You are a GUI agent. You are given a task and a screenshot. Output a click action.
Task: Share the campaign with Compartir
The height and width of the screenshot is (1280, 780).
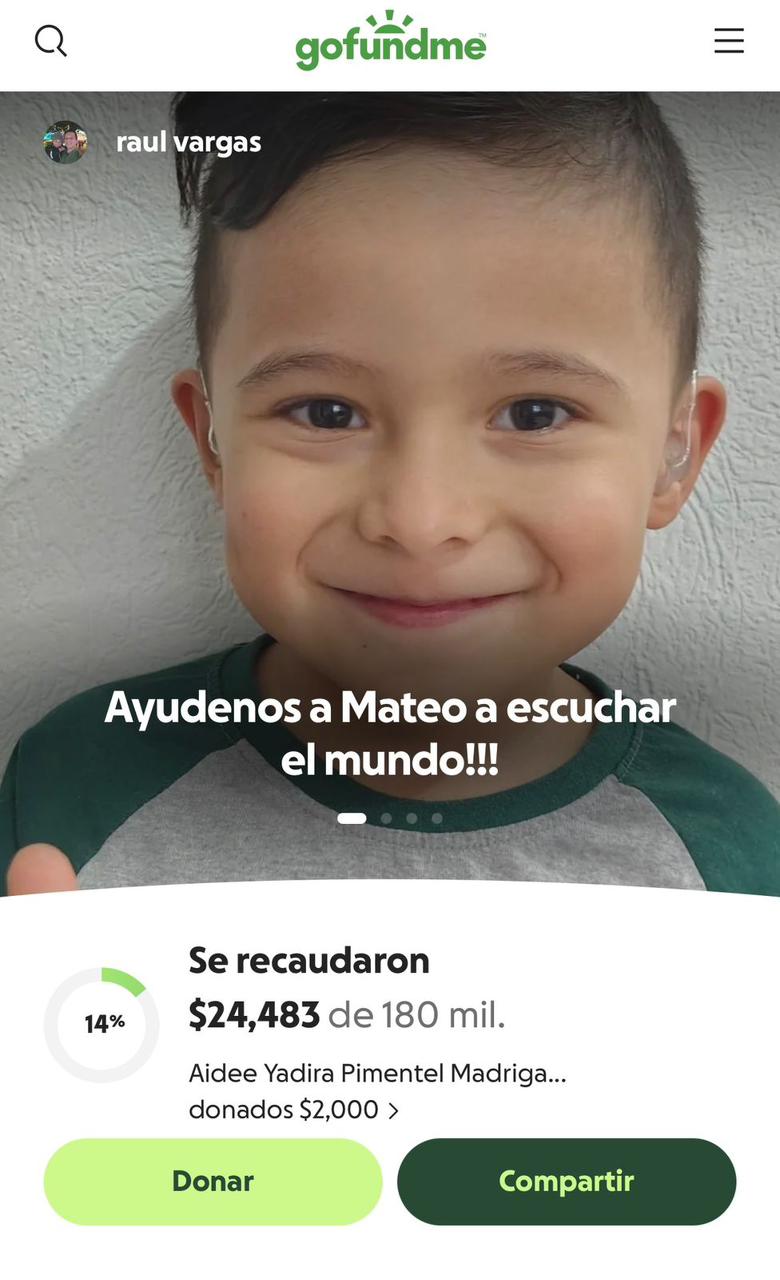pyautogui.click(x=566, y=1181)
